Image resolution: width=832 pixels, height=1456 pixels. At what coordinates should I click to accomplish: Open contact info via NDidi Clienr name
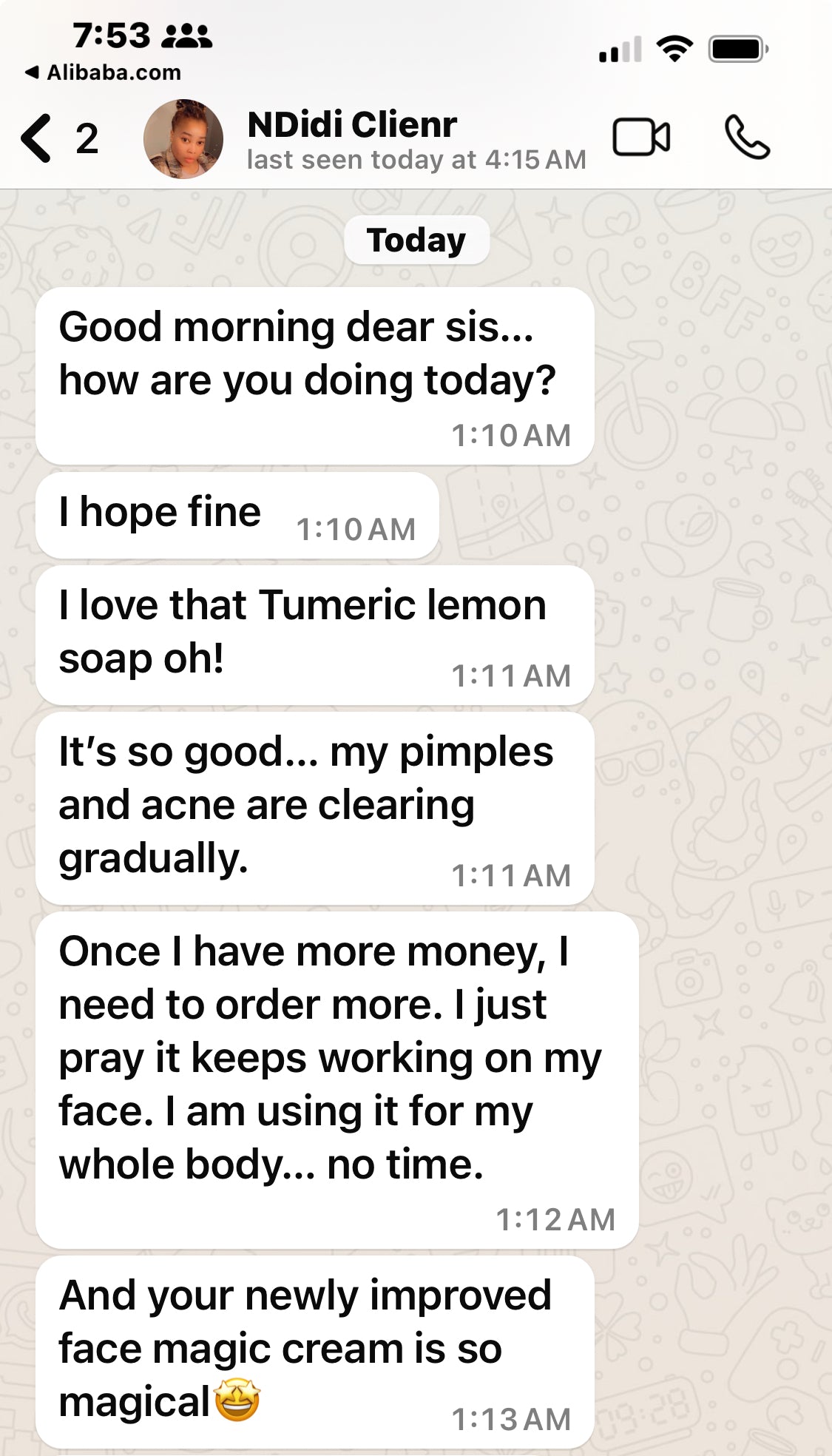tap(352, 124)
